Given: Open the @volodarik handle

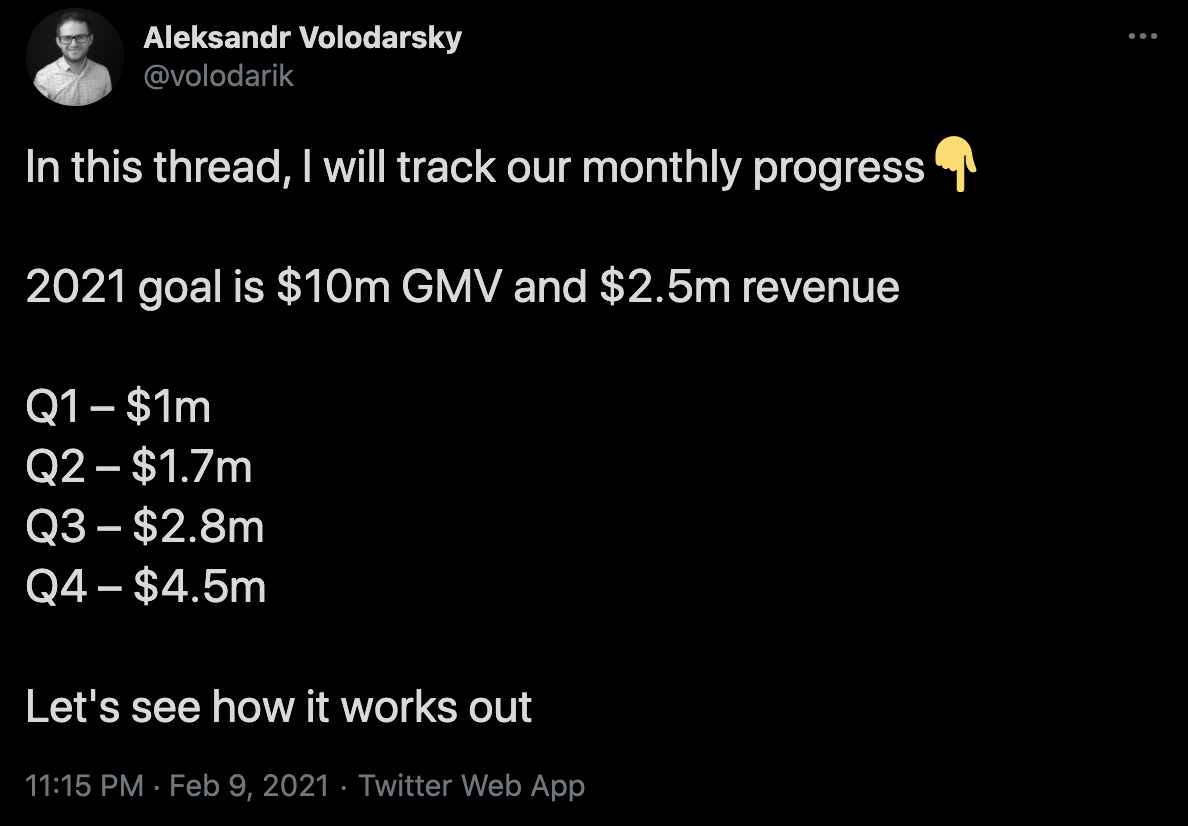Looking at the screenshot, I should [x=219, y=76].
